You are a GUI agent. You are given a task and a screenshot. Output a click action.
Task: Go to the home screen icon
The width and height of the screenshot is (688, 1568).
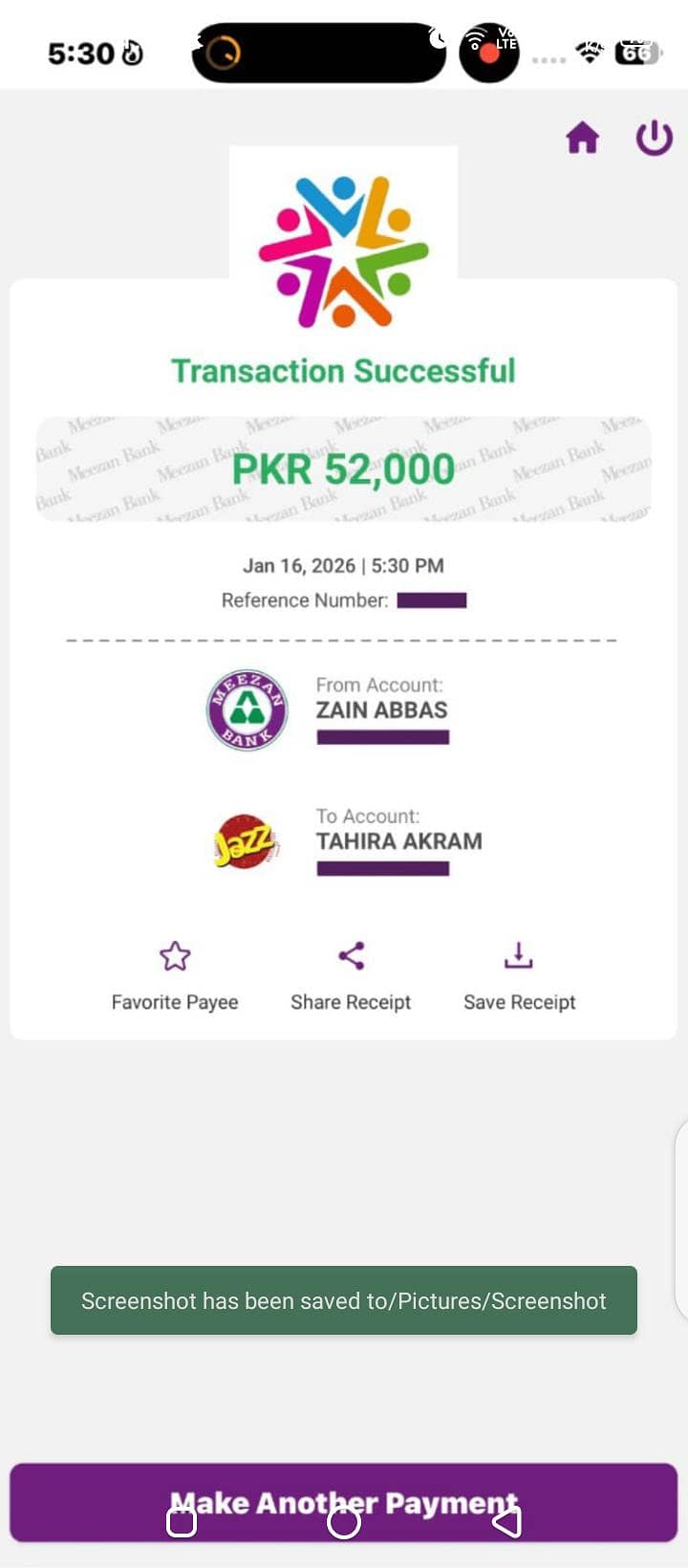582,139
